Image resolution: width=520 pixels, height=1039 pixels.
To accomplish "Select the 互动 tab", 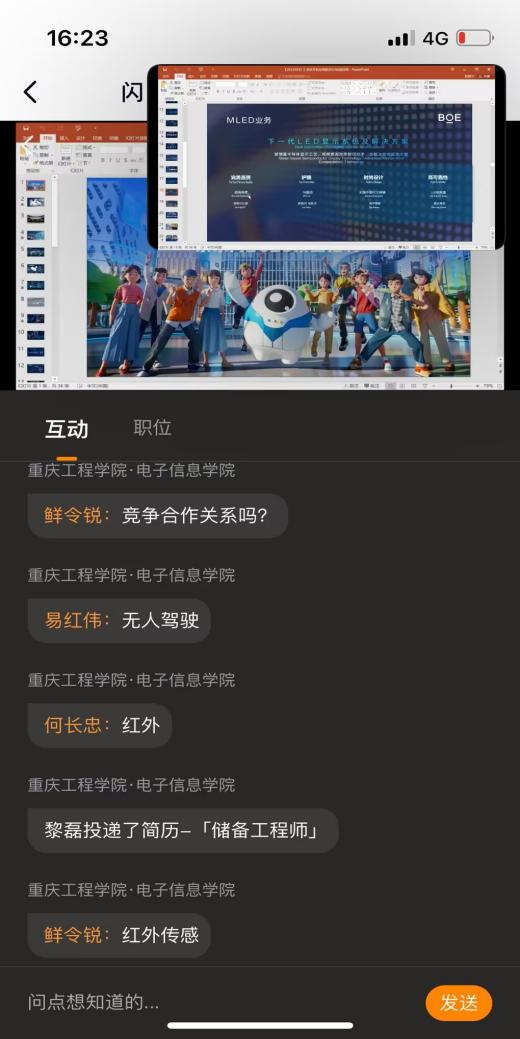I will pos(66,429).
